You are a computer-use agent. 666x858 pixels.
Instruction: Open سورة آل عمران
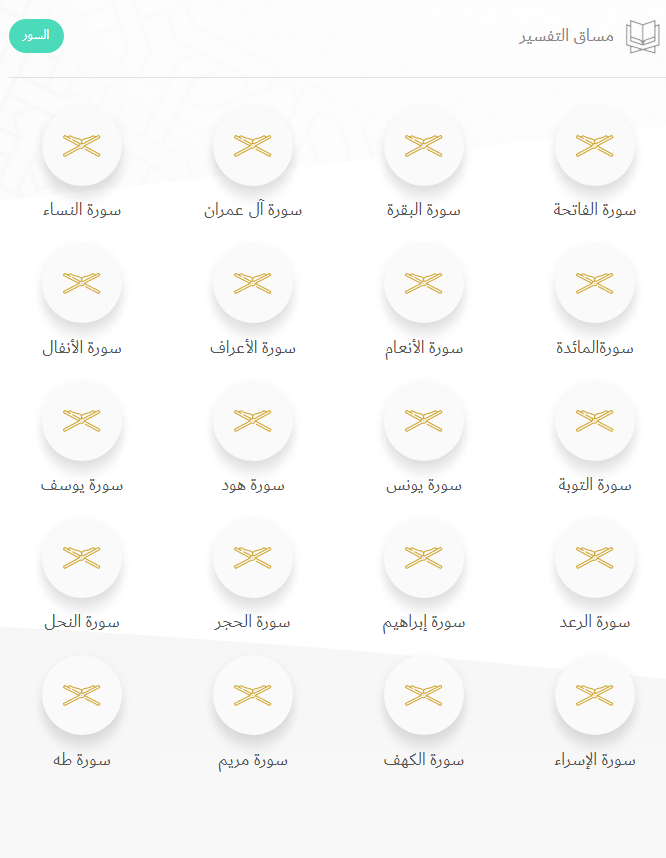pos(252,147)
